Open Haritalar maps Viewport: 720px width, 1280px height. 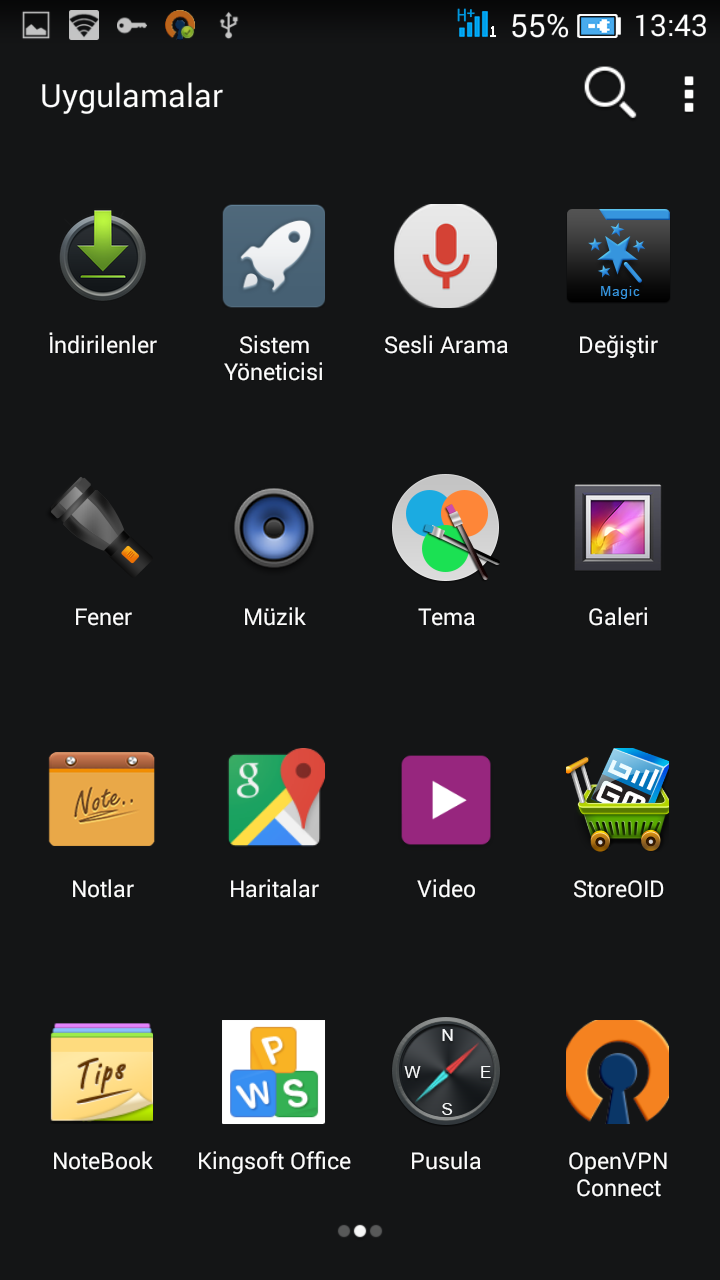click(x=274, y=800)
